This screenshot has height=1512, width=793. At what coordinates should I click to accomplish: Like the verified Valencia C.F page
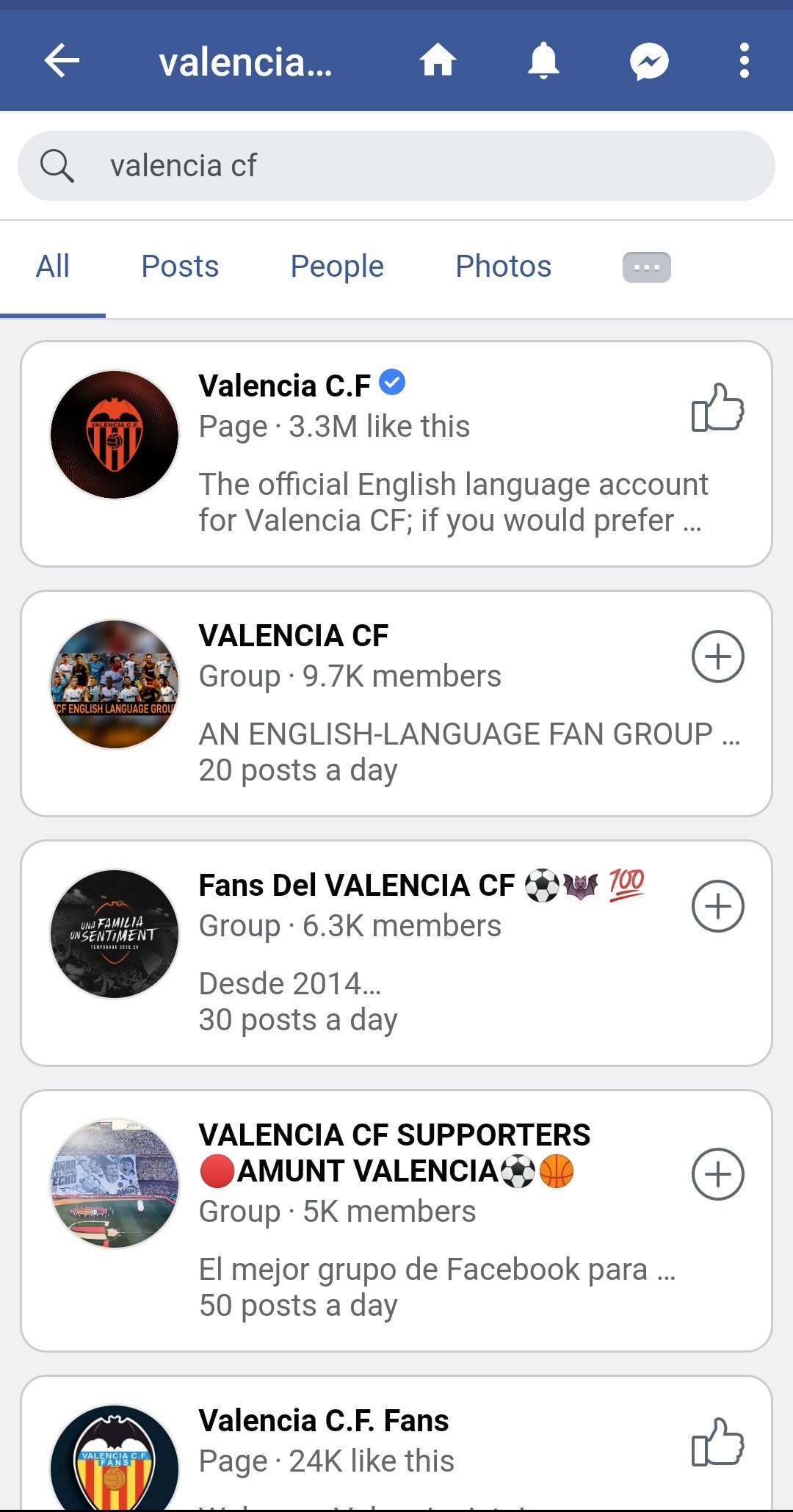click(717, 408)
